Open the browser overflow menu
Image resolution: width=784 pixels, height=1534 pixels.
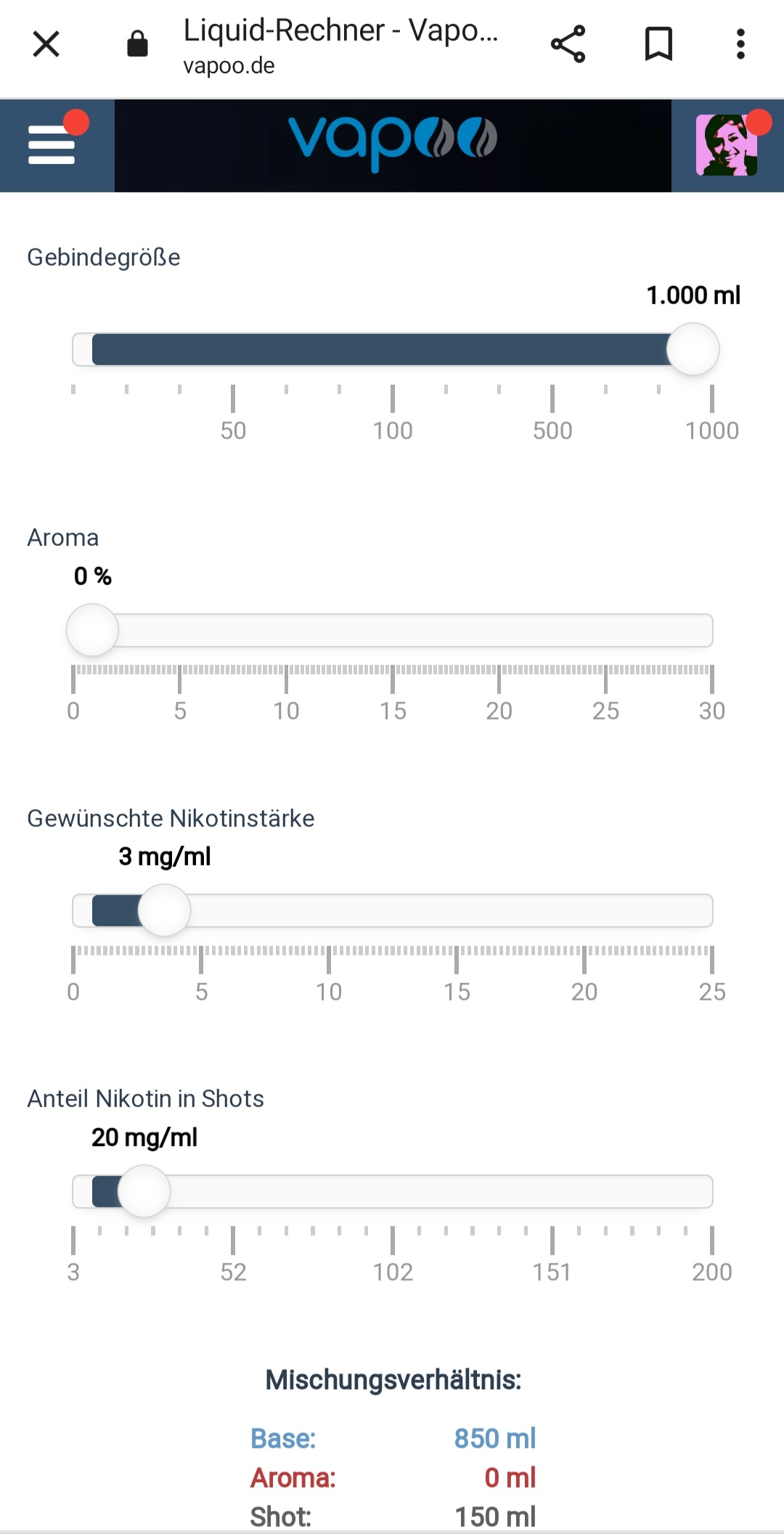coord(740,44)
